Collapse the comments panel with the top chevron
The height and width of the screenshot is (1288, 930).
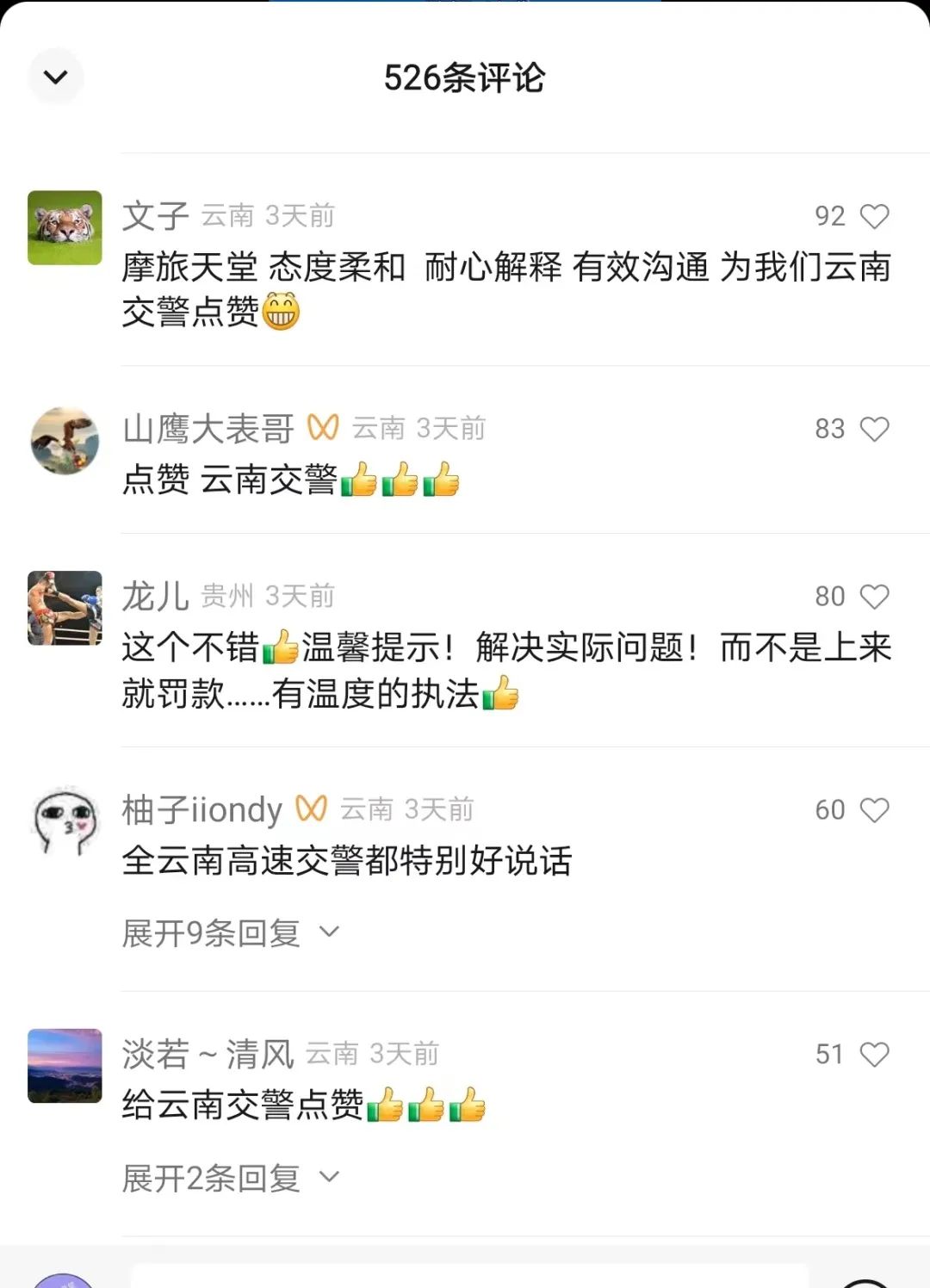[55, 76]
